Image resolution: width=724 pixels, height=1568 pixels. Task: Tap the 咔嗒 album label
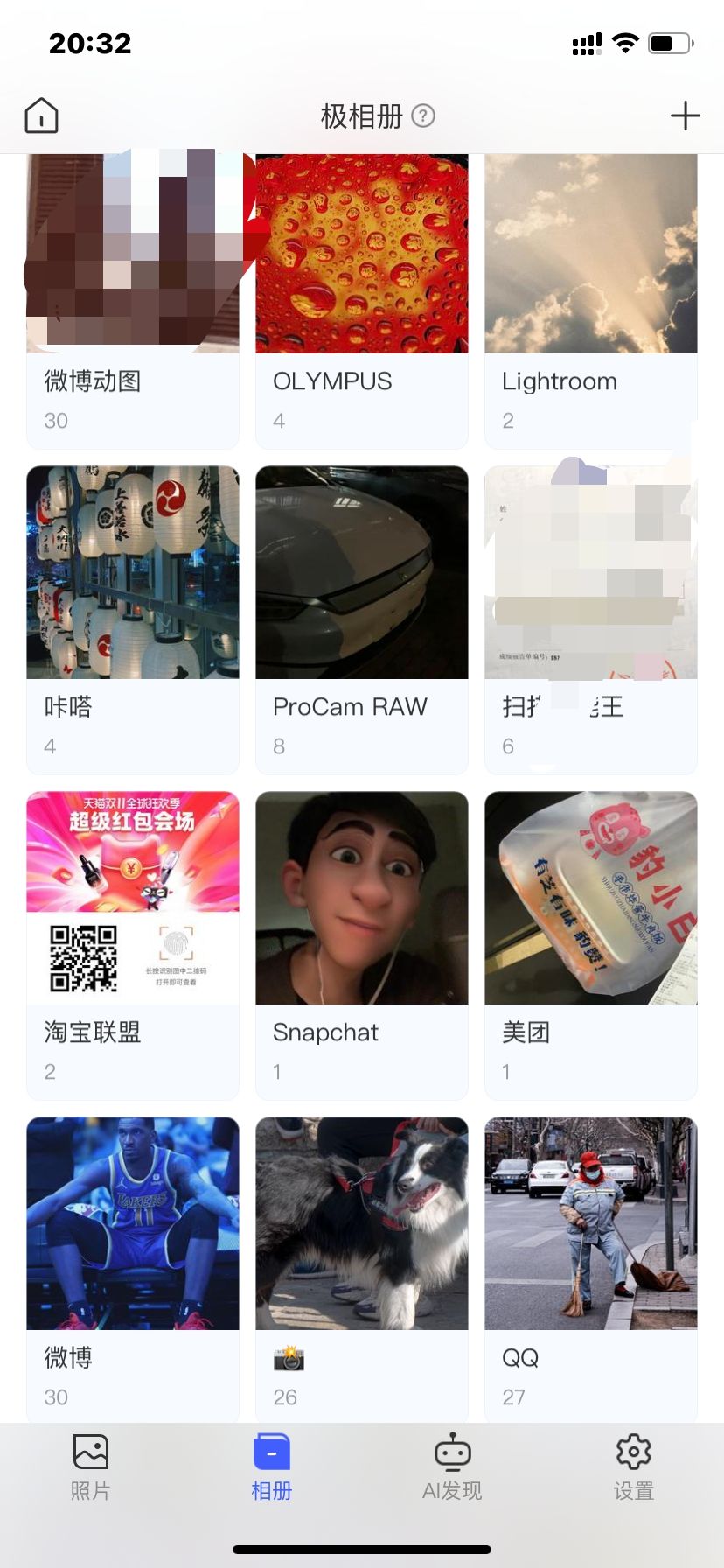tap(67, 707)
